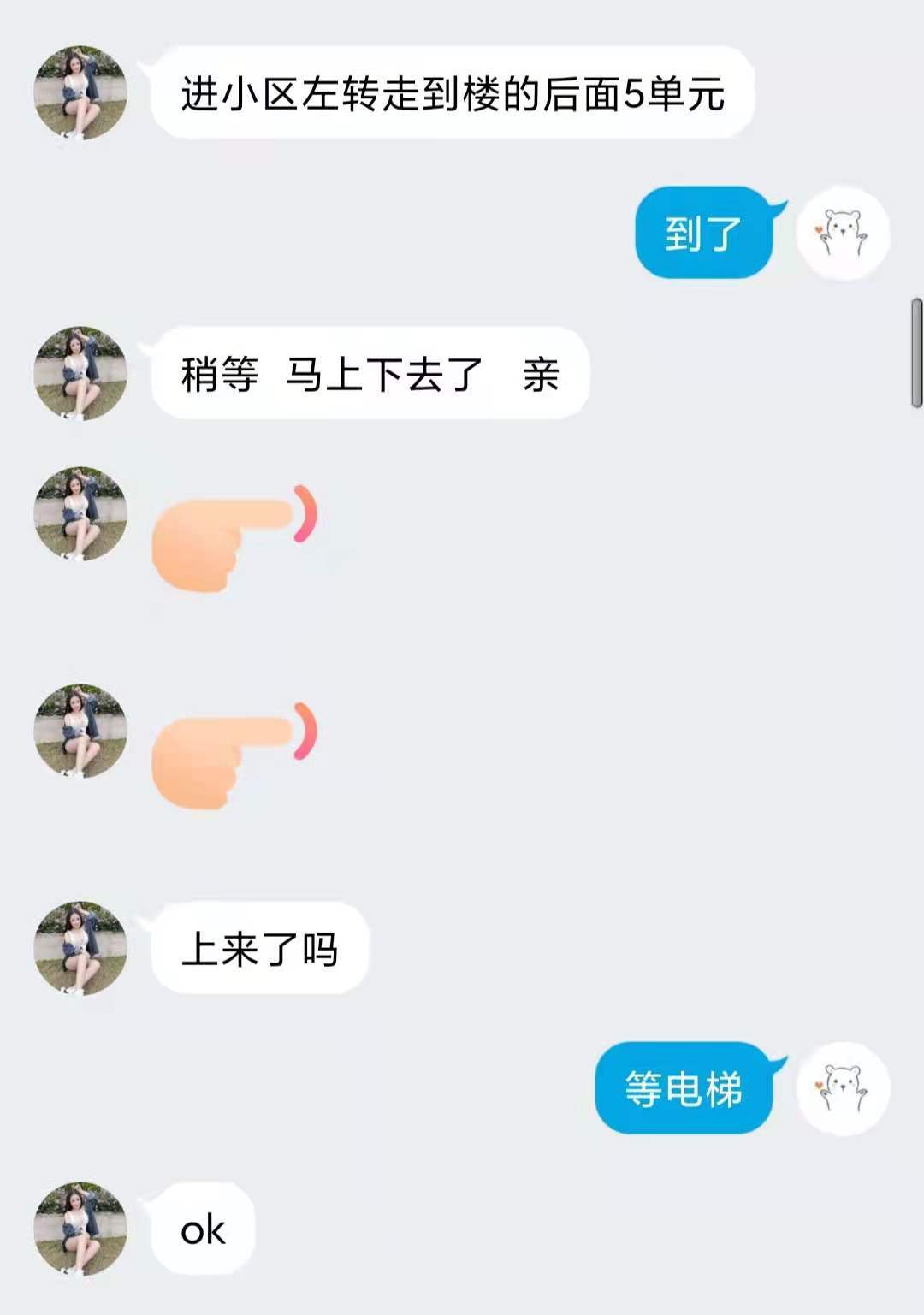The image size is (924, 1315).
Task: Open the contact's profile avatar next to '进小区左转' message
Action: [x=81, y=94]
